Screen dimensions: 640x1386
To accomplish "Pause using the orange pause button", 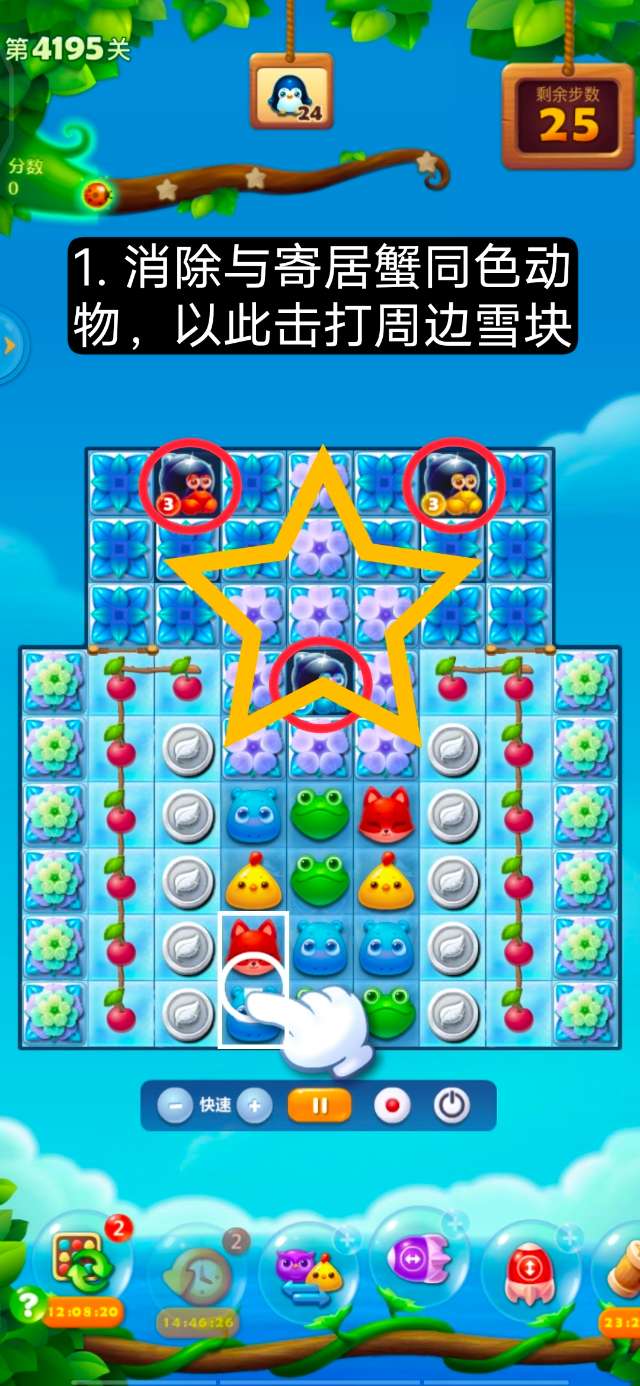I will [x=320, y=1106].
